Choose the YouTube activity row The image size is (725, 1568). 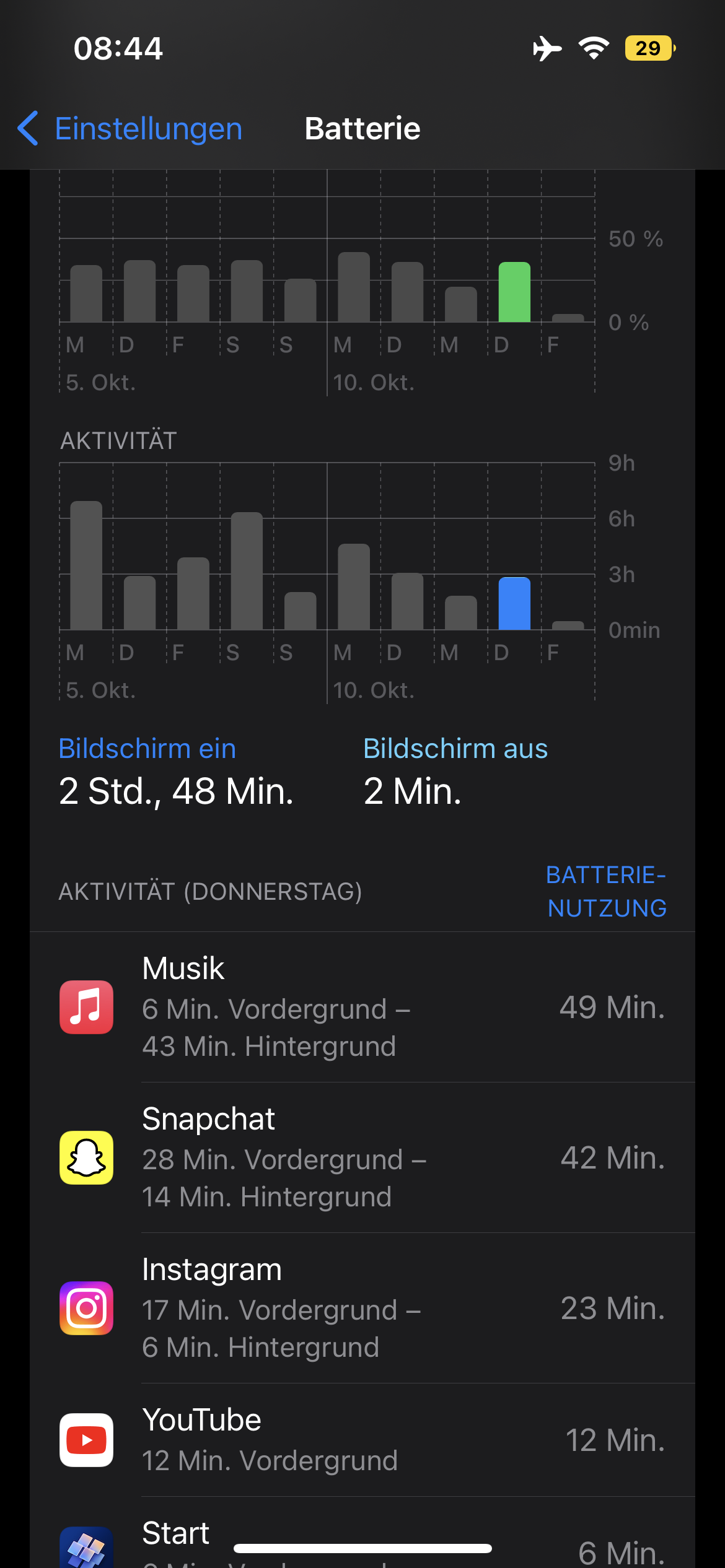click(362, 1440)
